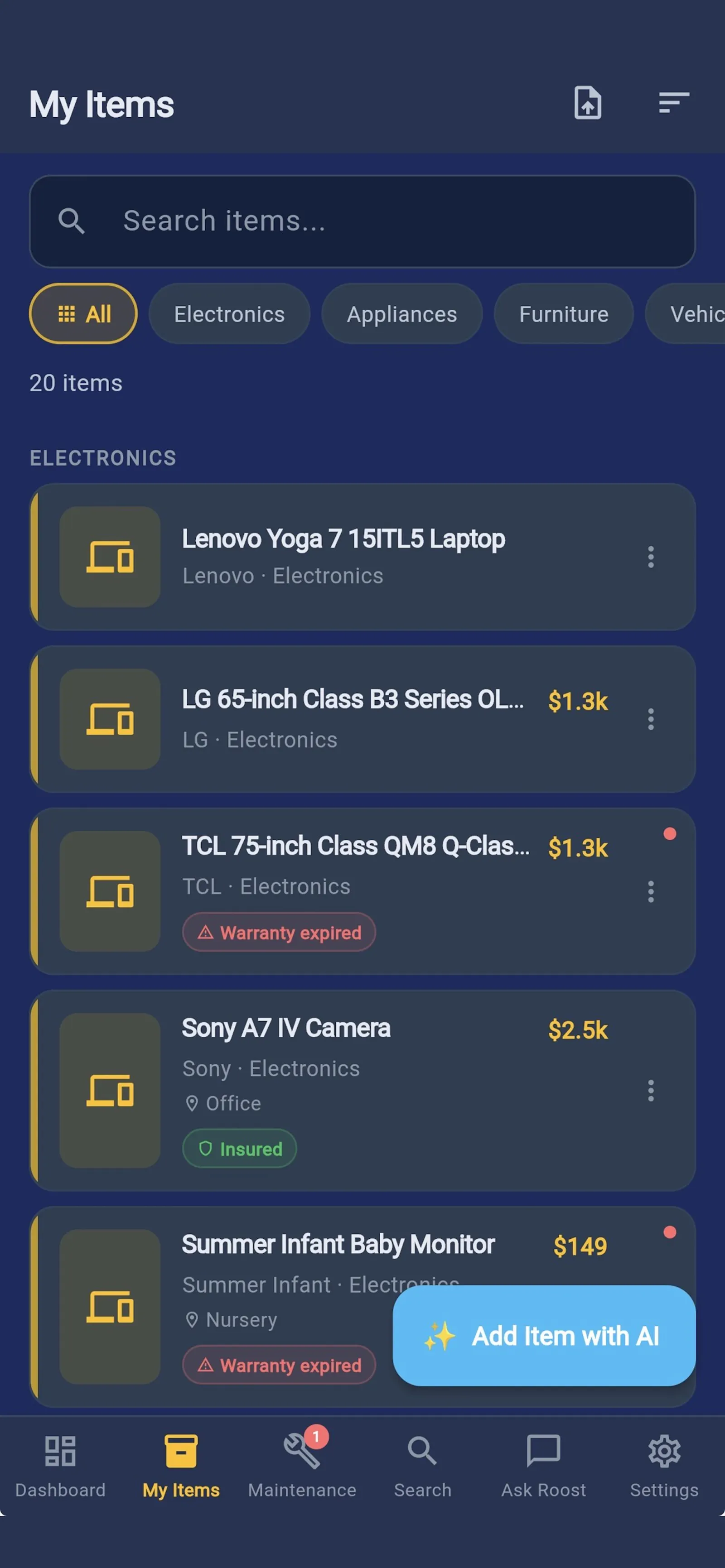Open more options for Sony A7 IV Camera
This screenshot has height=1568, width=725.
click(x=651, y=1091)
